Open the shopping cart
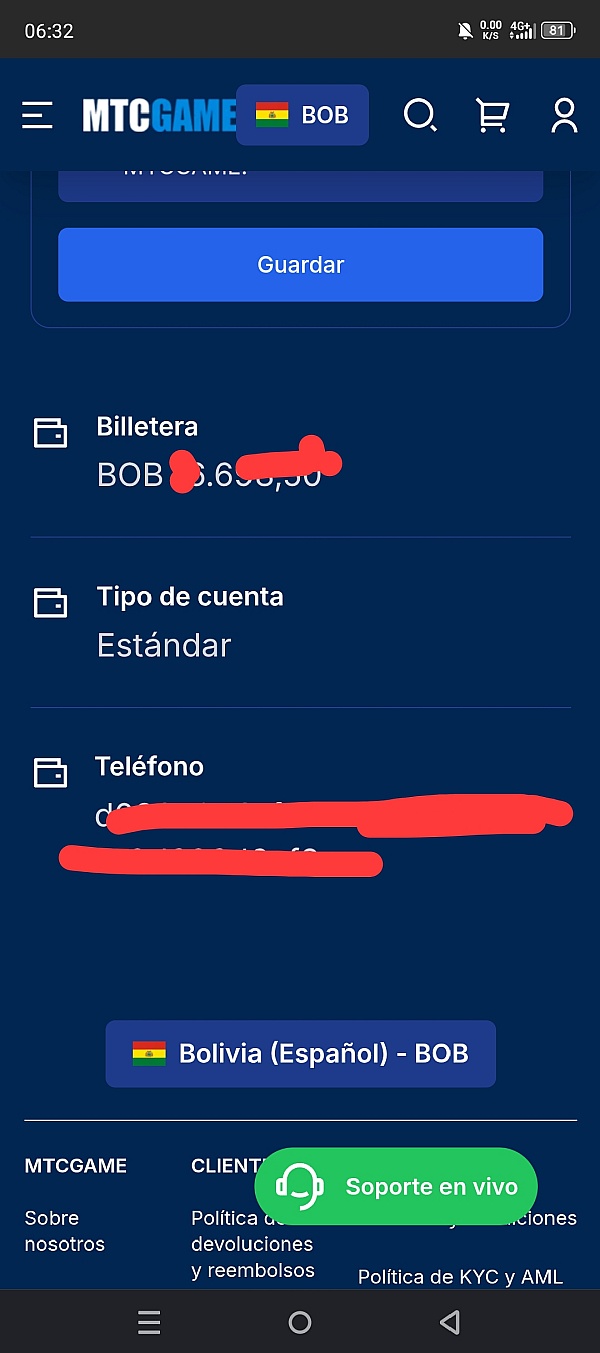The image size is (600, 1353). [x=493, y=116]
